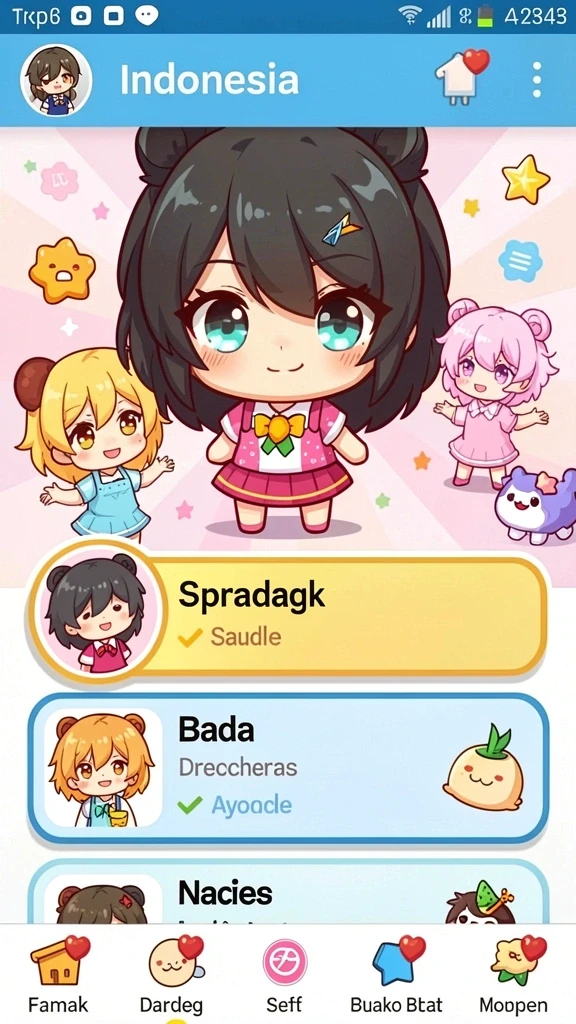This screenshot has width=576, height=1024.
Task: Open the three-dot overflow menu
Action: pyautogui.click(x=536, y=80)
